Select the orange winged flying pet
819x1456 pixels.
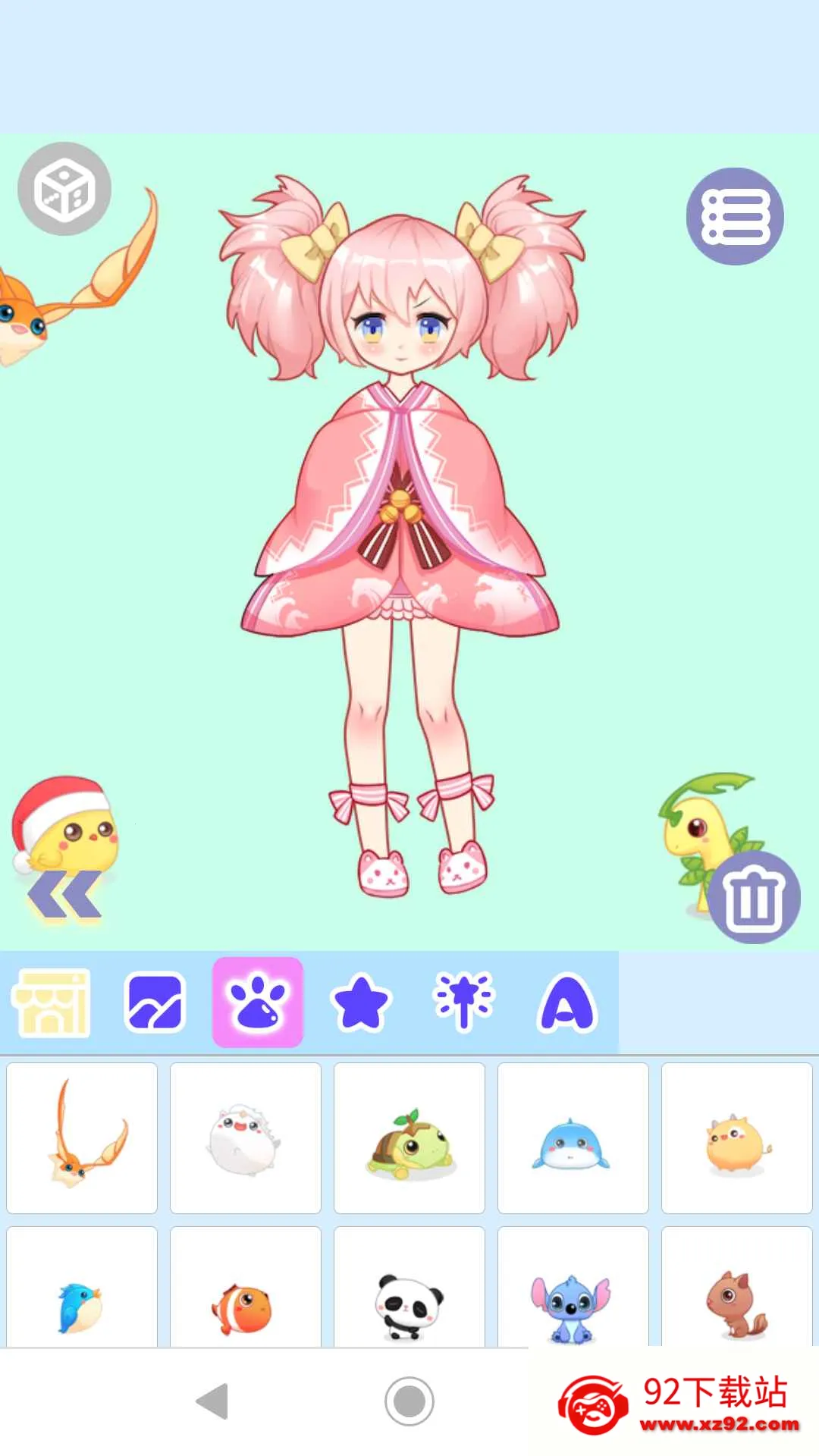click(82, 1138)
